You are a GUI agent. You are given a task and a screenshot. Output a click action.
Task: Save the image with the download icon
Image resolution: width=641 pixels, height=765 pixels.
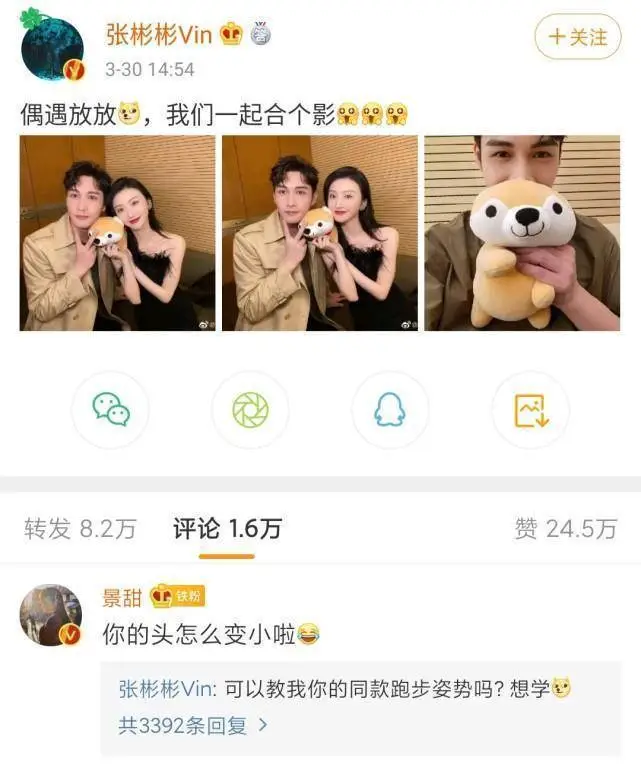coord(529,409)
